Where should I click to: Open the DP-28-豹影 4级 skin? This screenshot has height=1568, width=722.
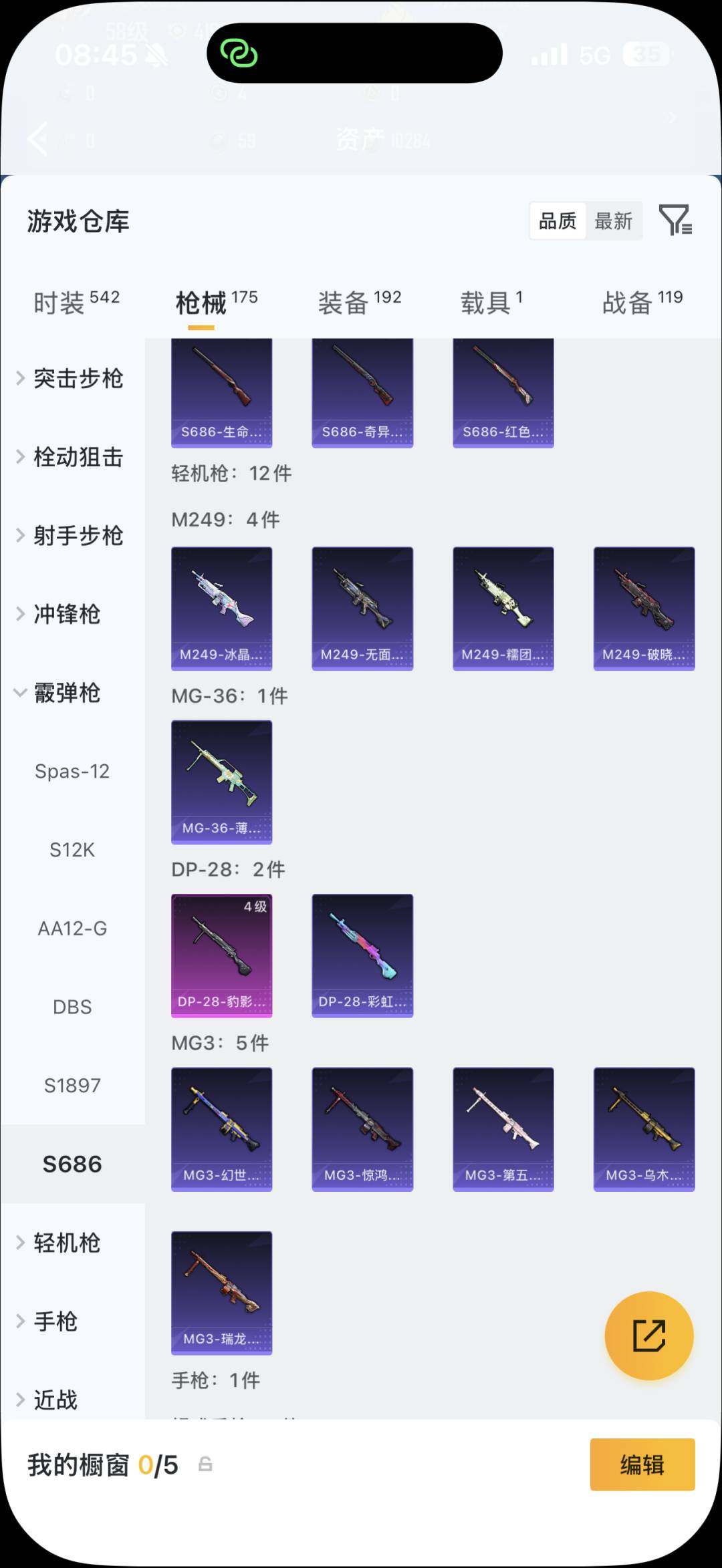[221, 955]
